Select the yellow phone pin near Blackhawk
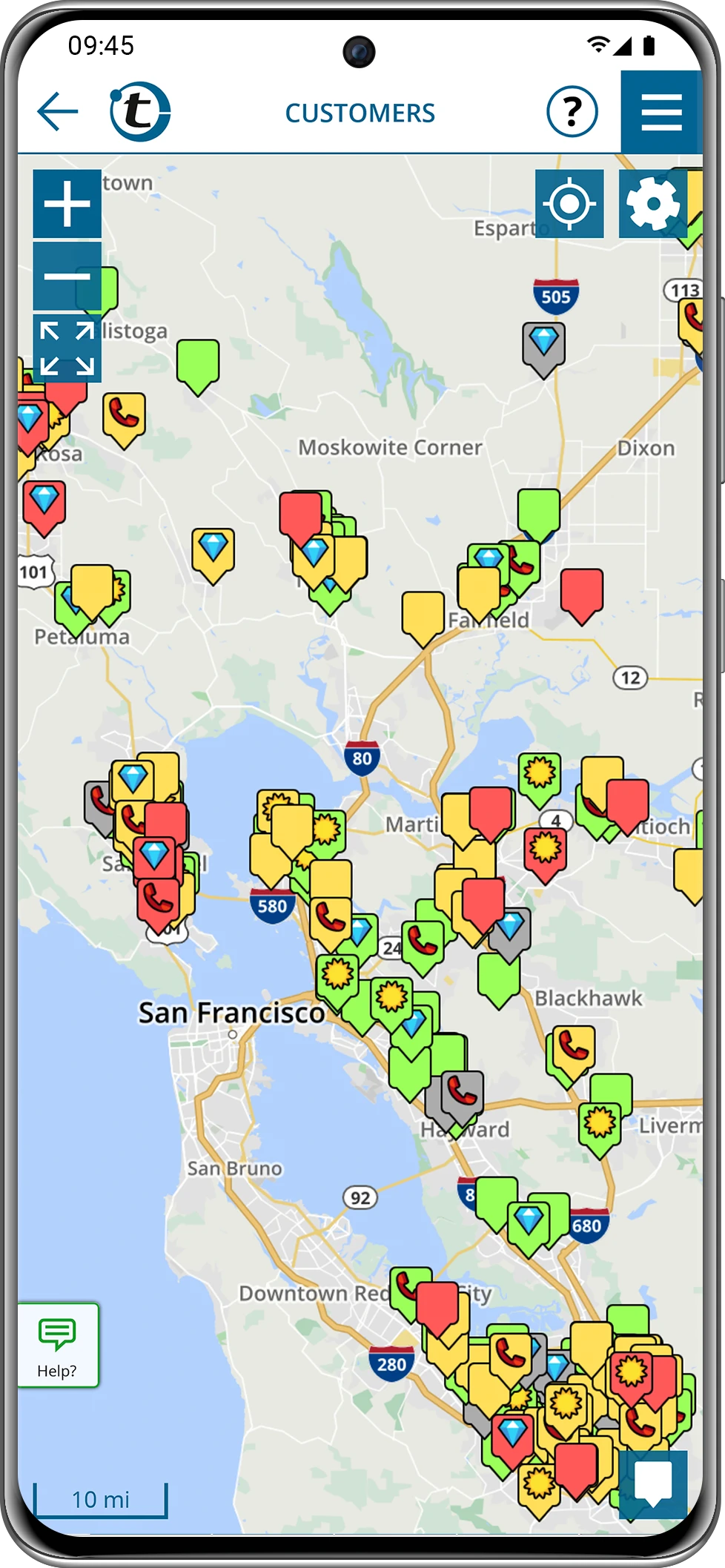 point(573,1053)
